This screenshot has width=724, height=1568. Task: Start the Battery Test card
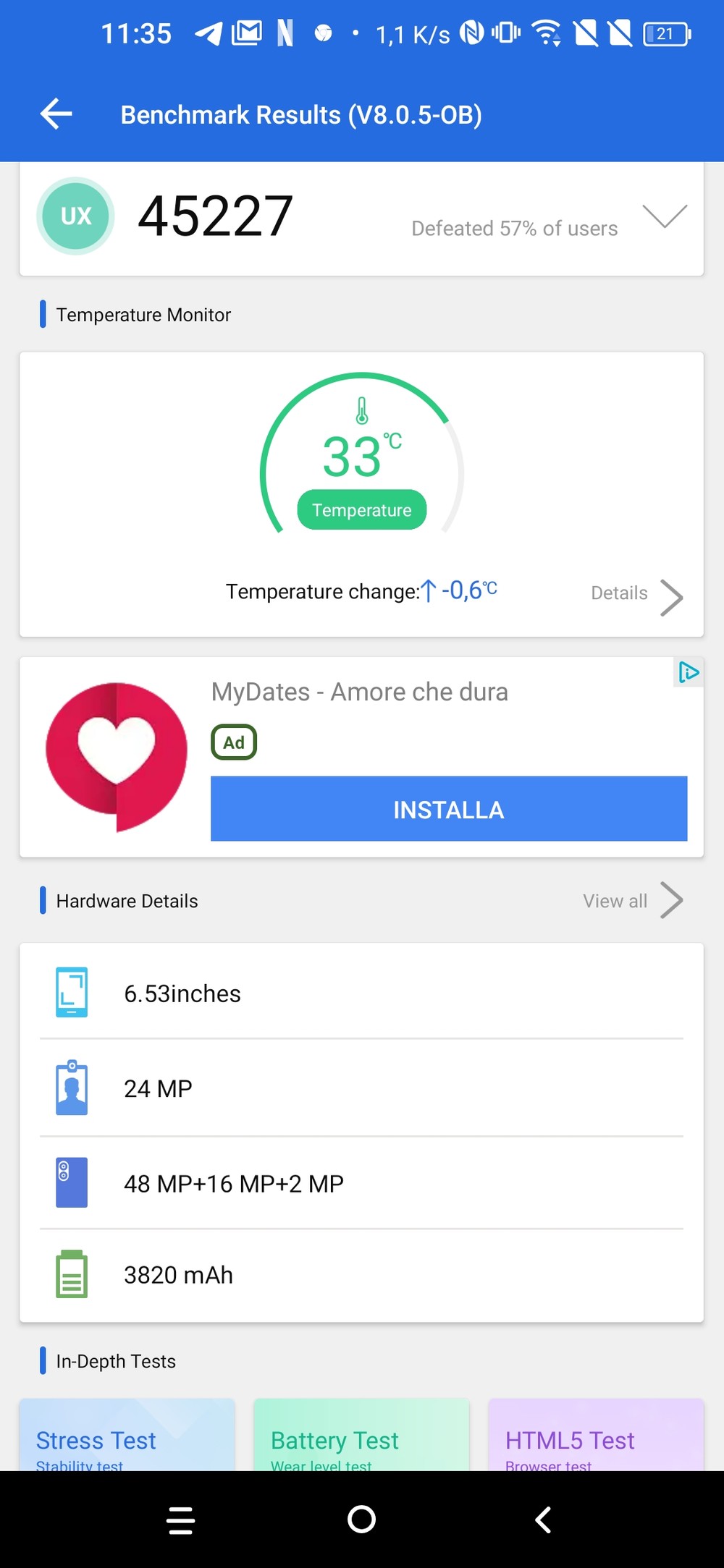pyautogui.click(x=361, y=1435)
